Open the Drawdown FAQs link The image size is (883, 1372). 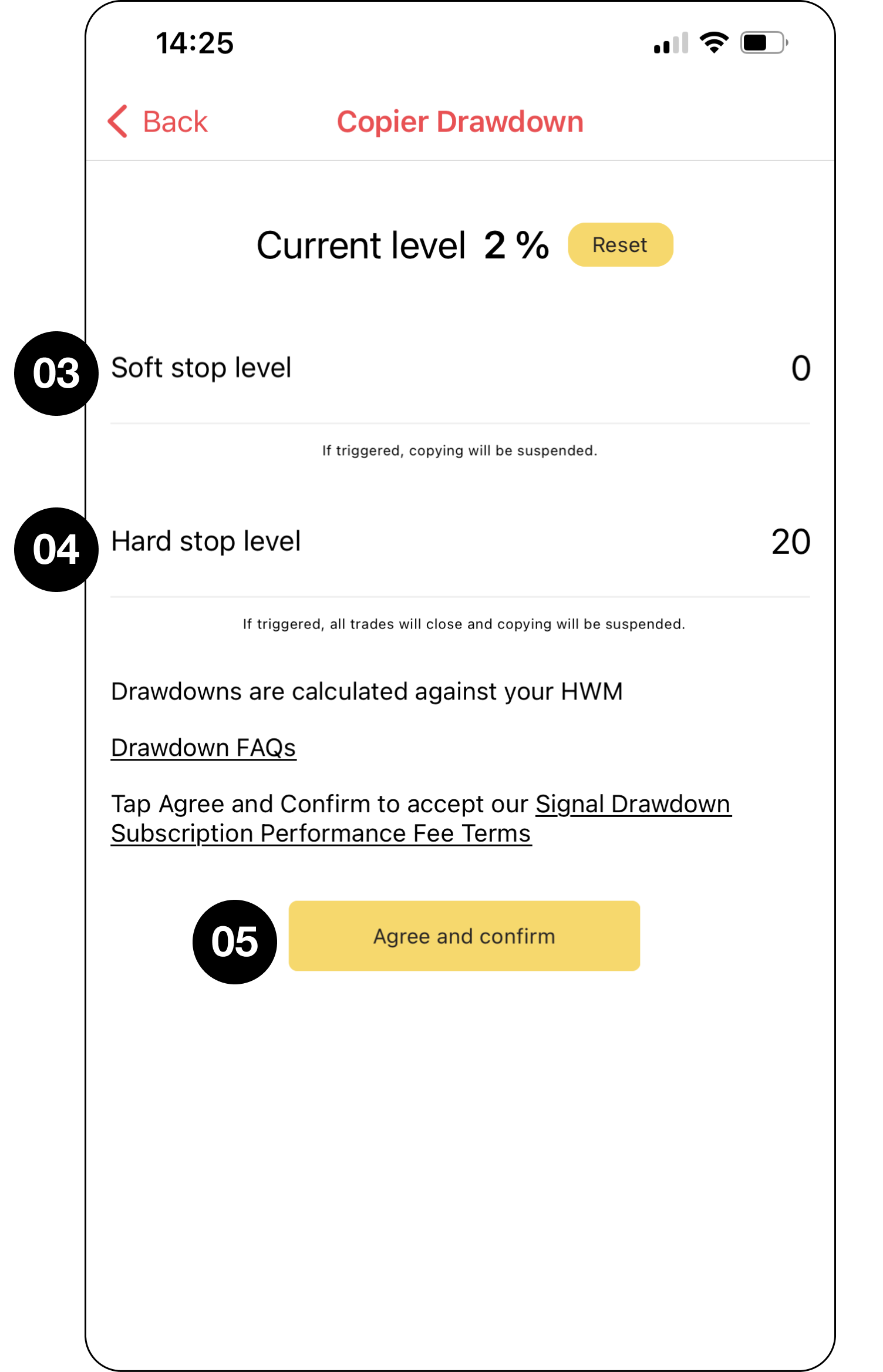[203, 748]
